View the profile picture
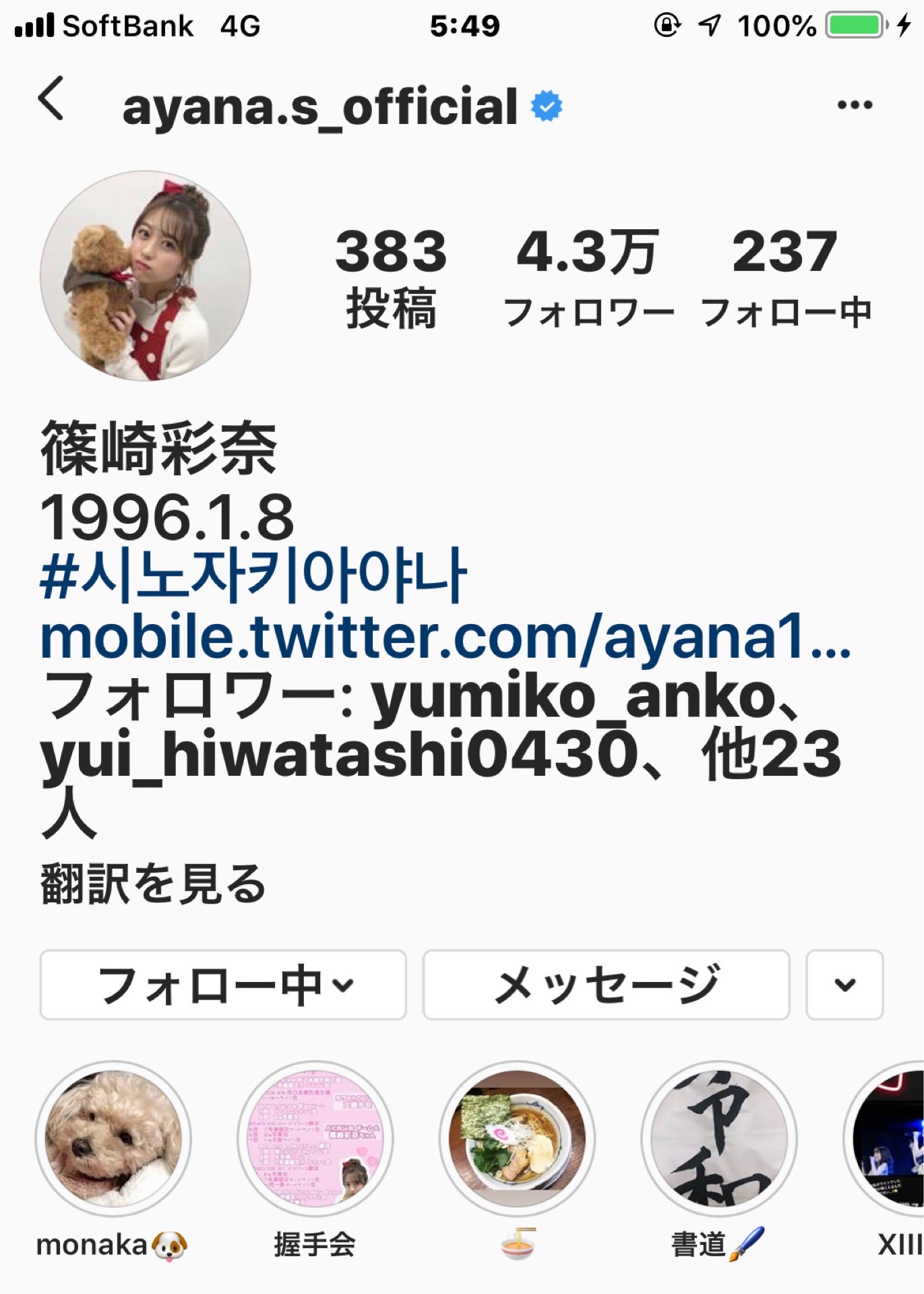The height and width of the screenshot is (1294, 924). click(x=145, y=276)
